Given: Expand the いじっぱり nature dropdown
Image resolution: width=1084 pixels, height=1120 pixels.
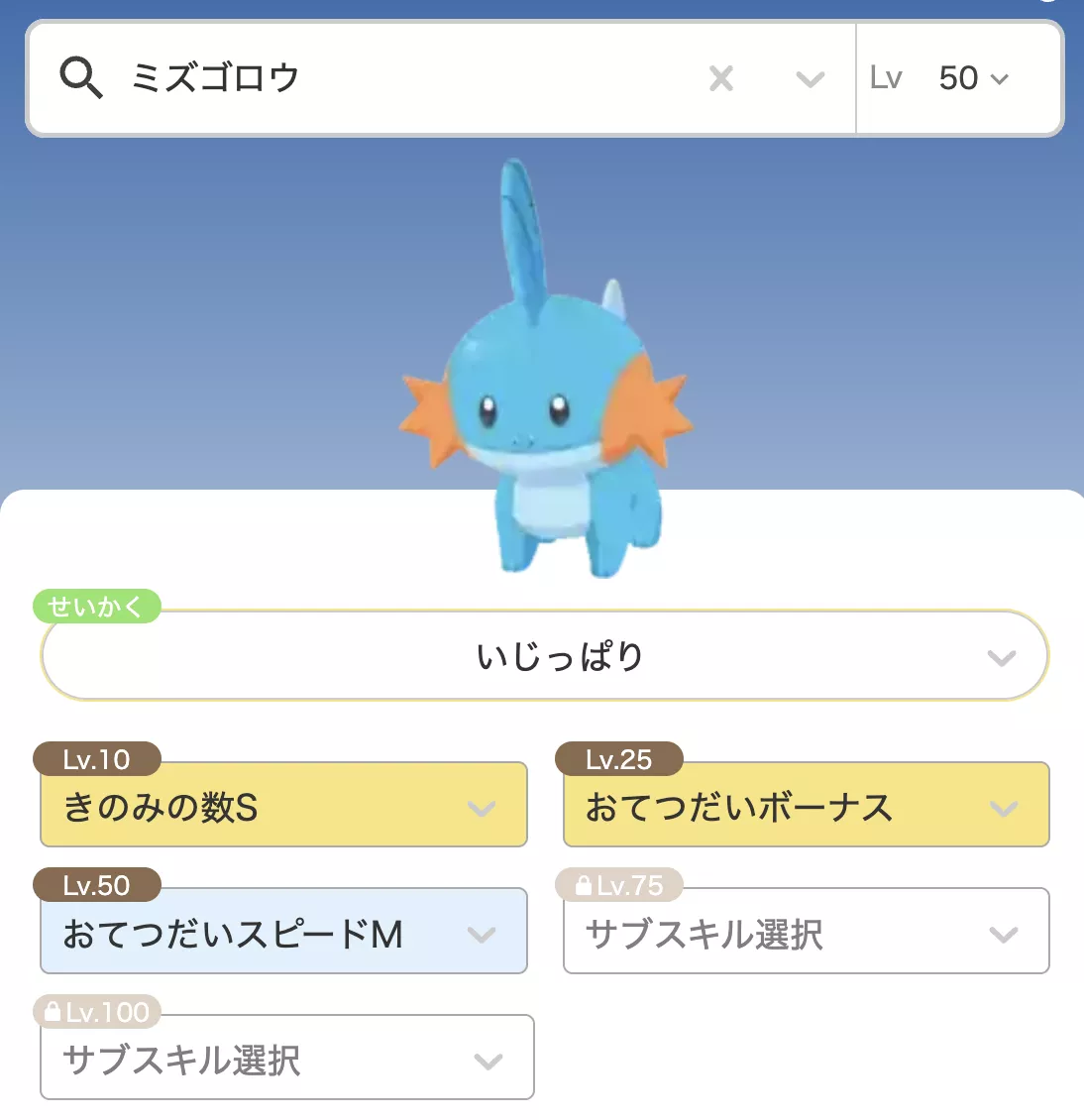Looking at the screenshot, I should [1001, 655].
